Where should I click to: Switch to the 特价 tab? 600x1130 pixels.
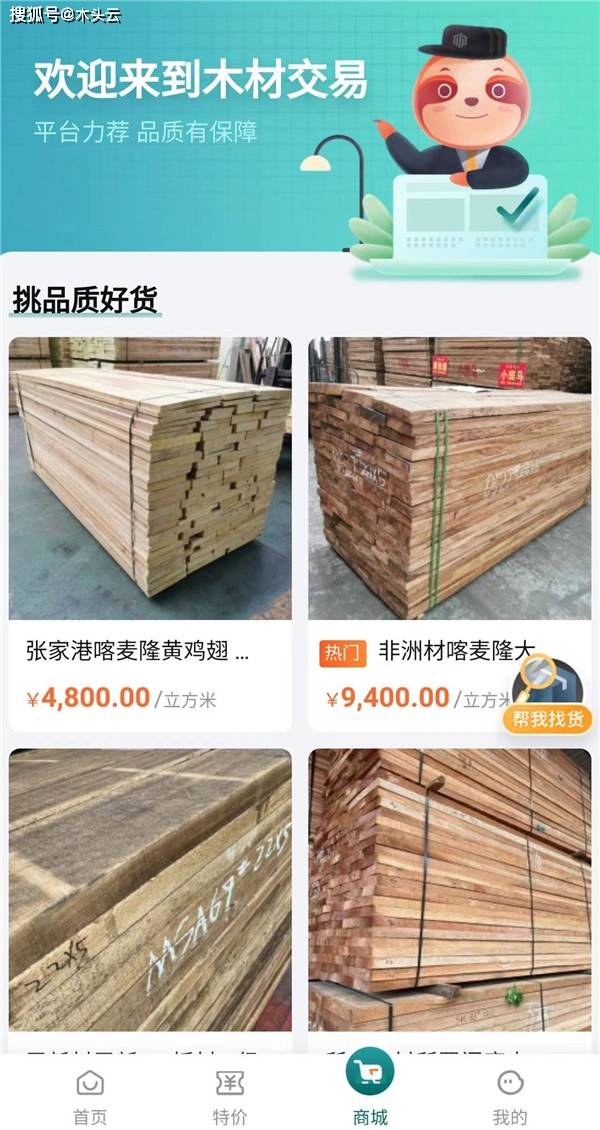[x=230, y=1097]
